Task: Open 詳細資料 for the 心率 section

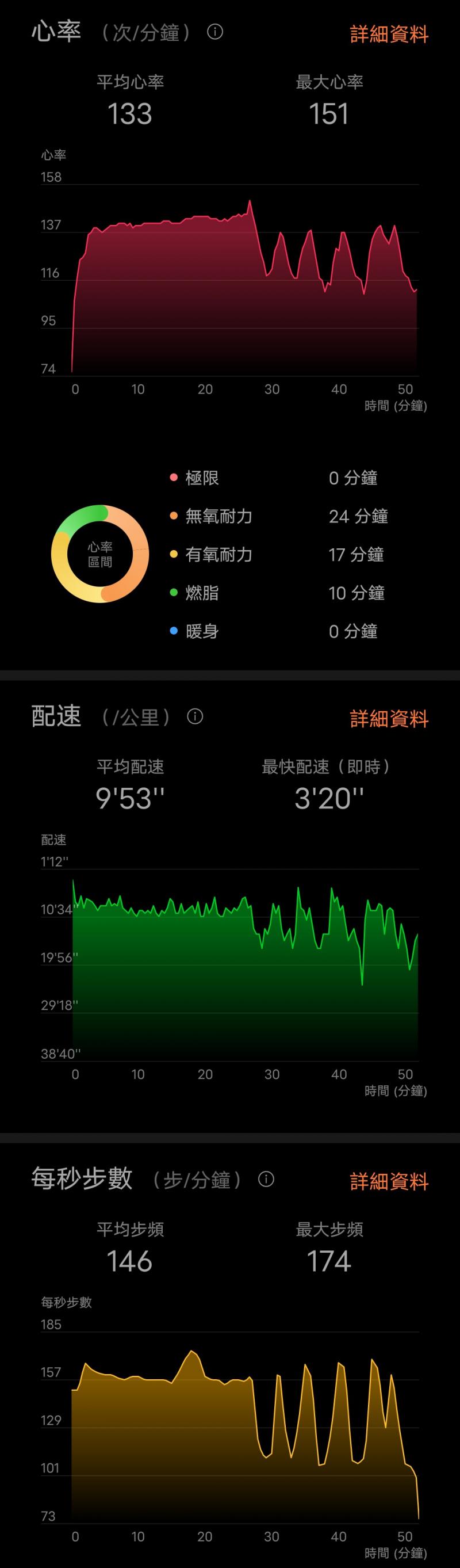Action: 389,34
